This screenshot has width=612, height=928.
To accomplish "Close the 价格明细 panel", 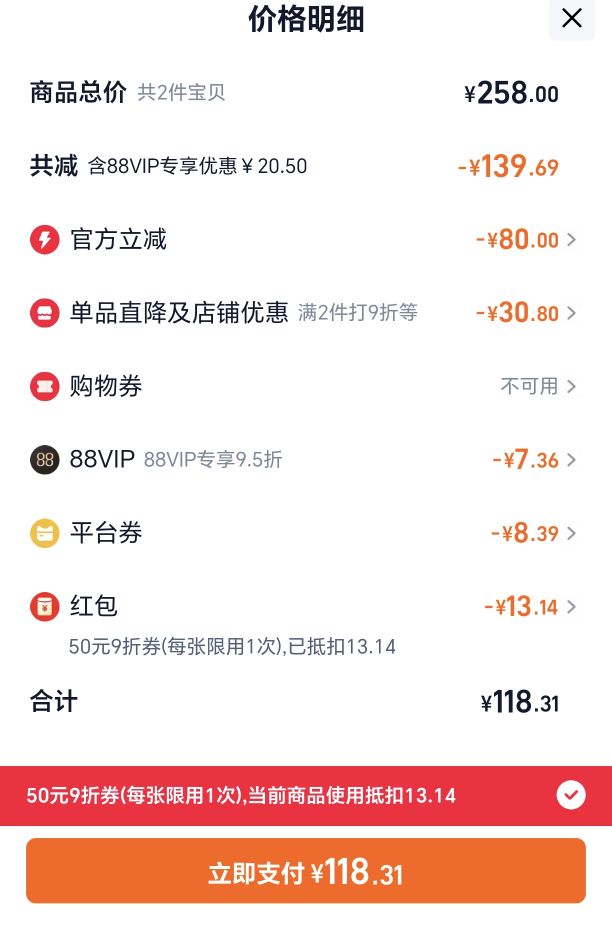I will point(572,19).
